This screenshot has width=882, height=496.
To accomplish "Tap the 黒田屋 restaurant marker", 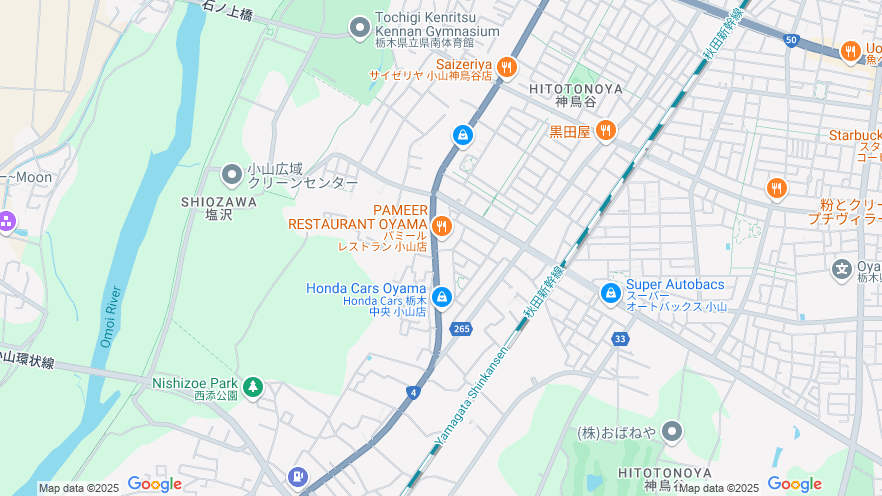I will (605, 130).
